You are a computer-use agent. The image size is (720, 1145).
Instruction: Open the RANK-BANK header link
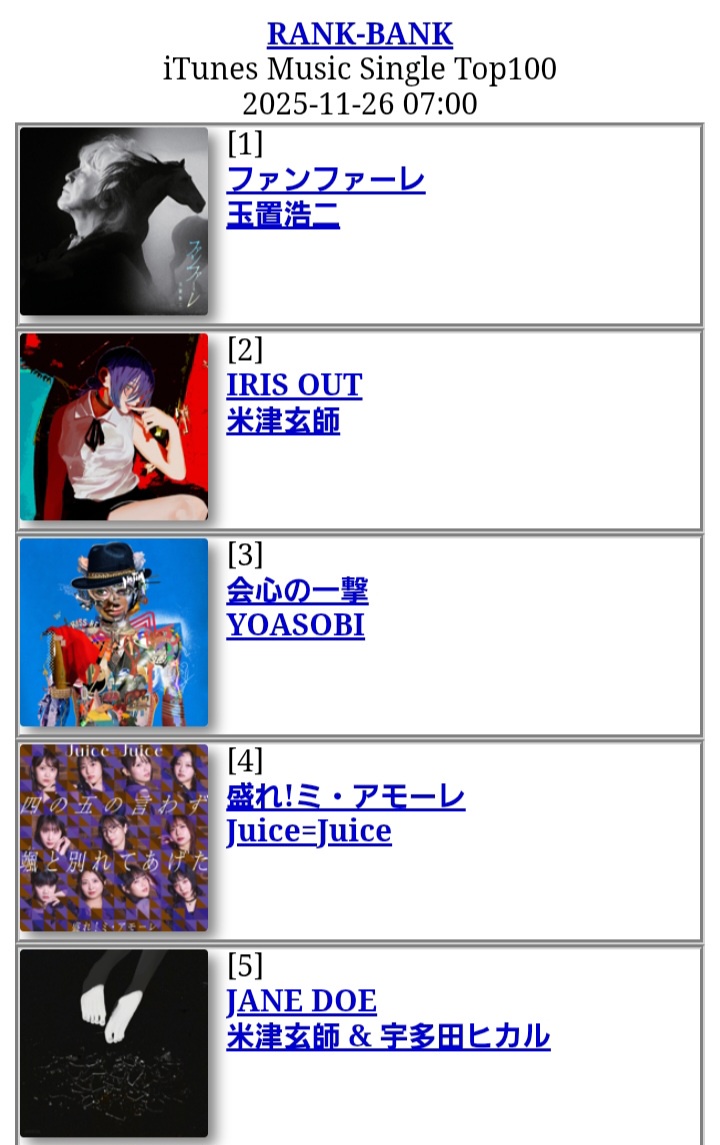359,34
